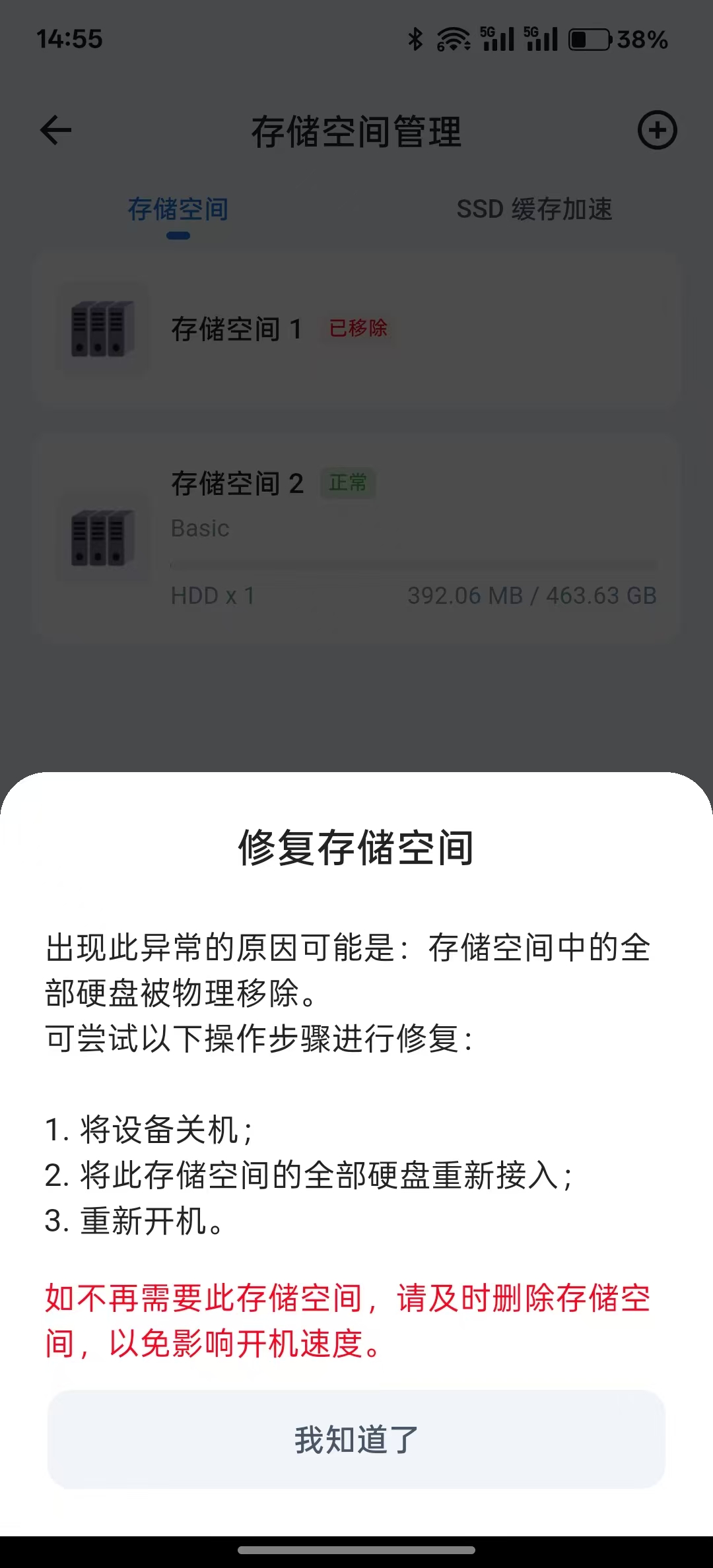This screenshot has height=1568, width=713.
Task: Open the 存储空间 1 card marked 已移除
Action: click(356, 329)
